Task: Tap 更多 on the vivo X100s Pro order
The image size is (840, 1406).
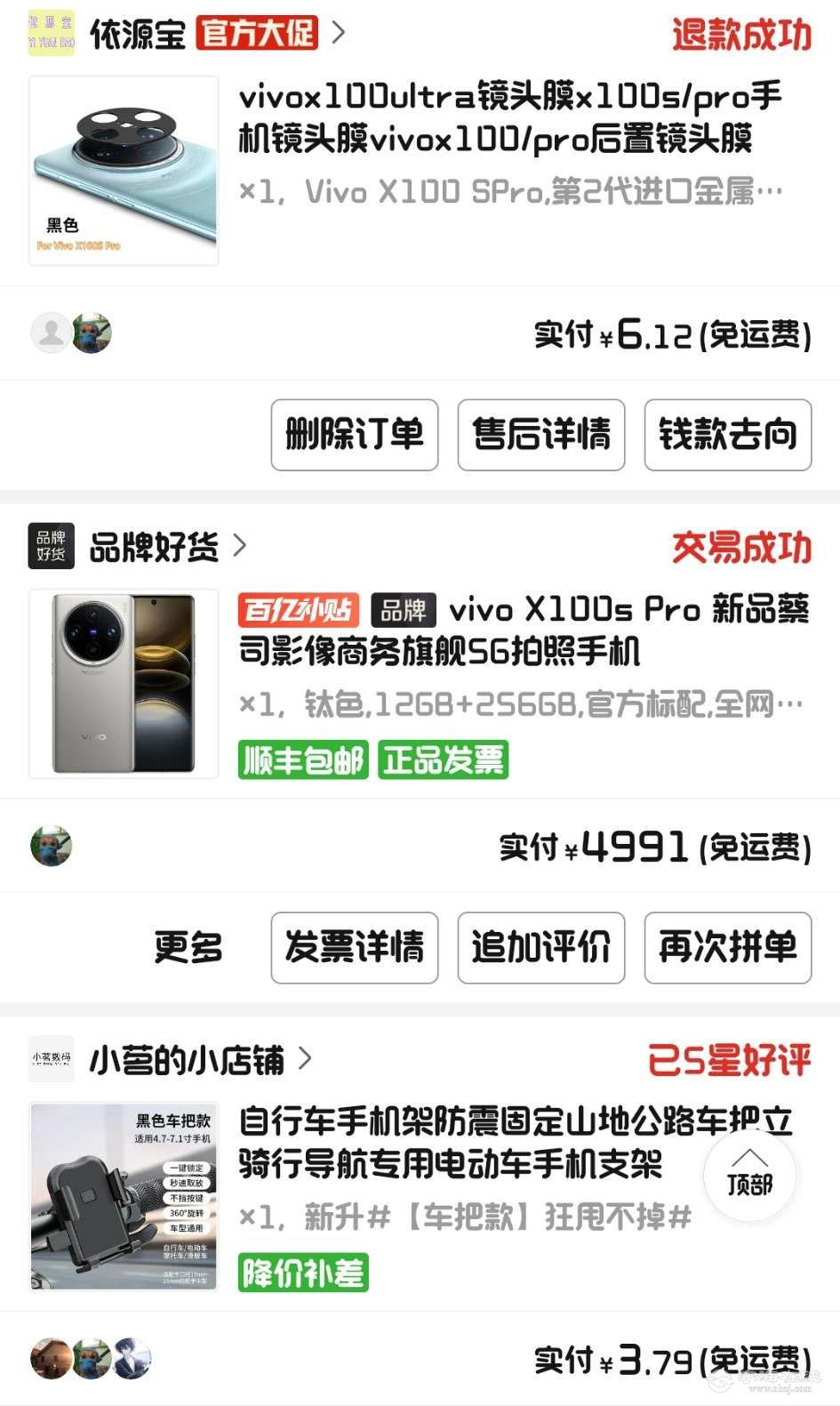Action: [188, 947]
